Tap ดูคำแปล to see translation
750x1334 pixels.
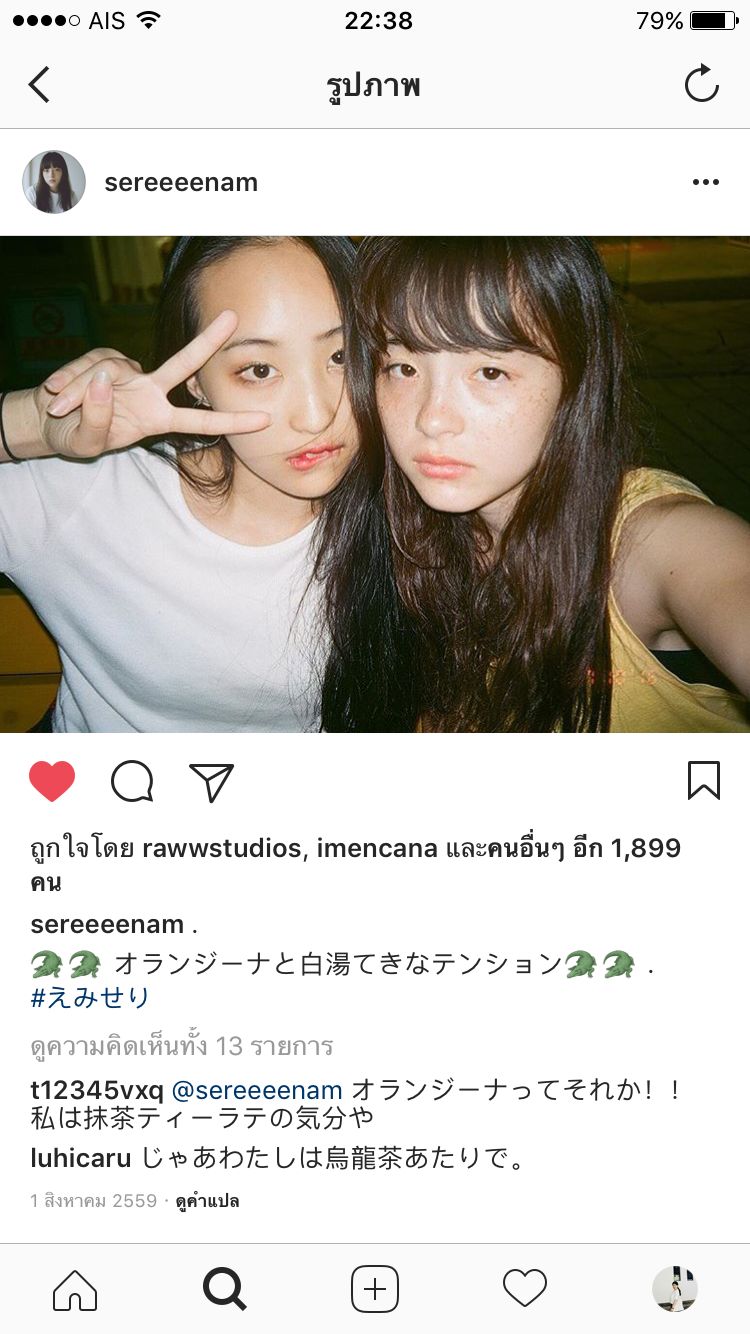[x=207, y=1201]
